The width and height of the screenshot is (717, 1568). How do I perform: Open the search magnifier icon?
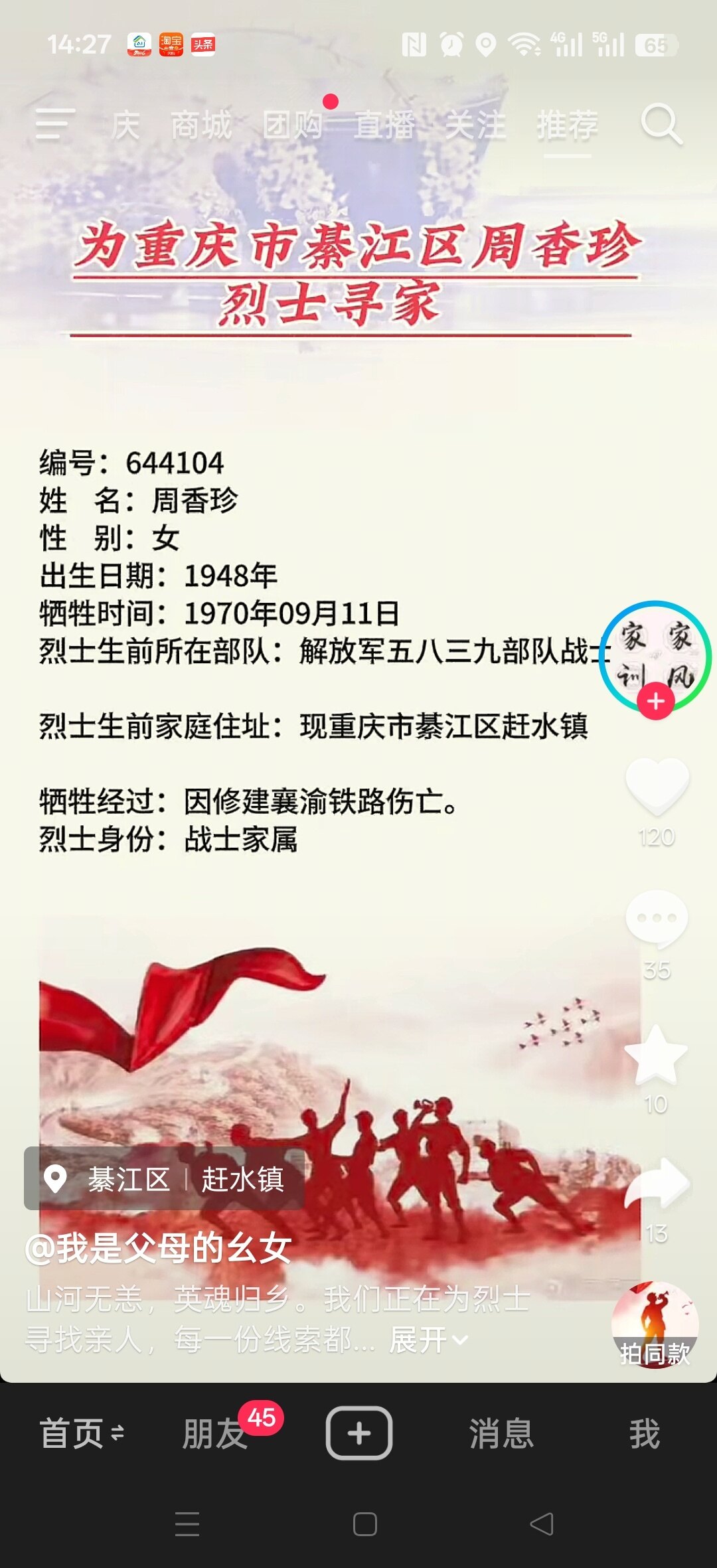point(661,124)
